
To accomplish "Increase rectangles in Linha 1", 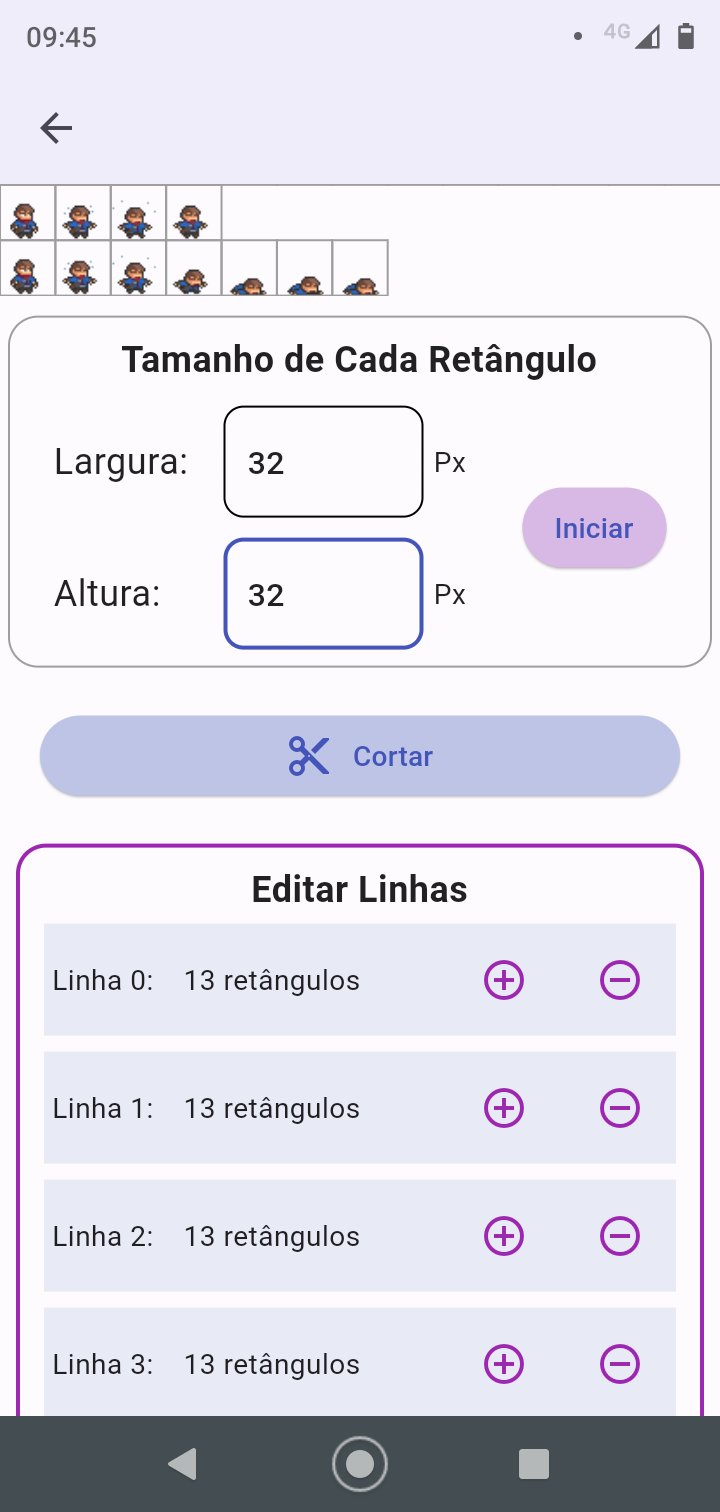I will (504, 1108).
